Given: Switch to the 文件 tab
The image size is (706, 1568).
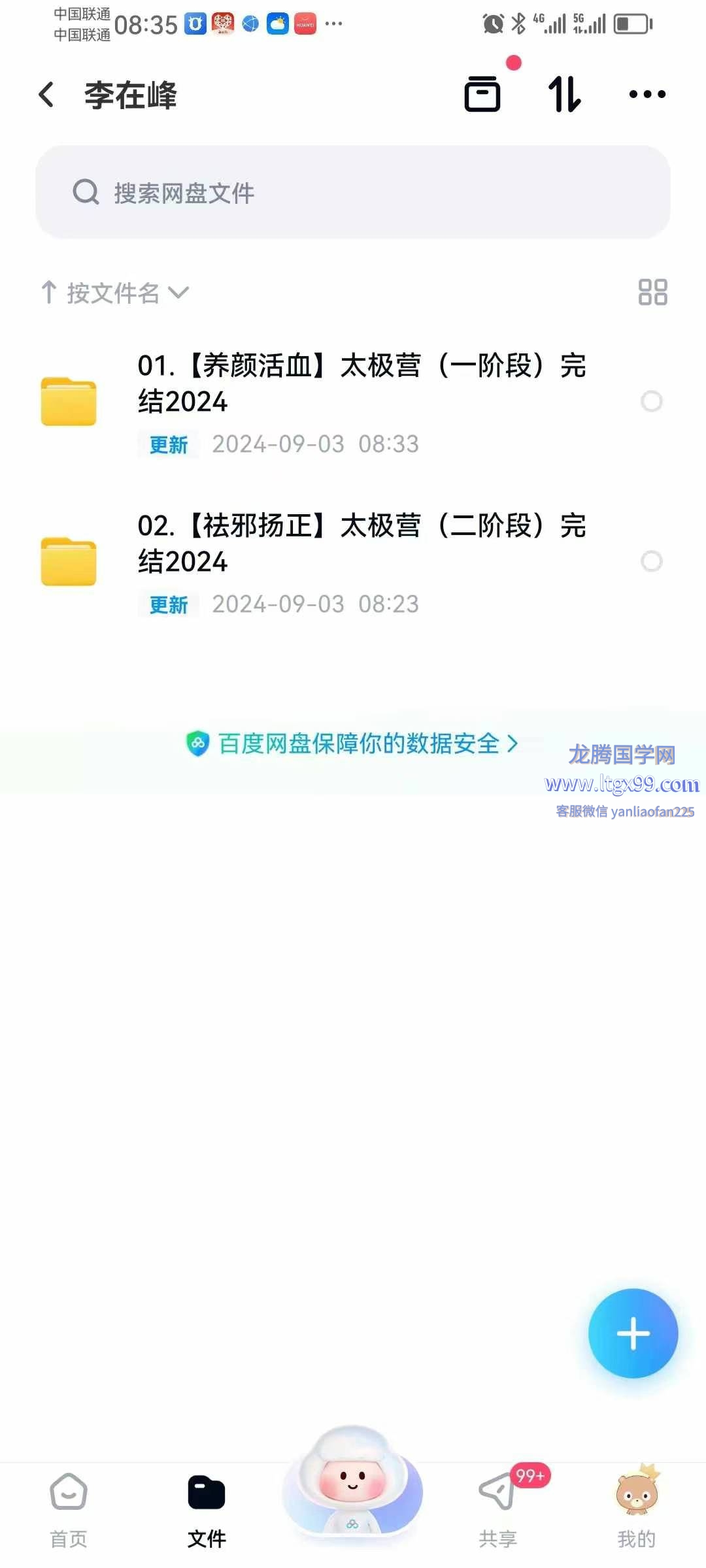Looking at the screenshot, I should (x=207, y=1511).
